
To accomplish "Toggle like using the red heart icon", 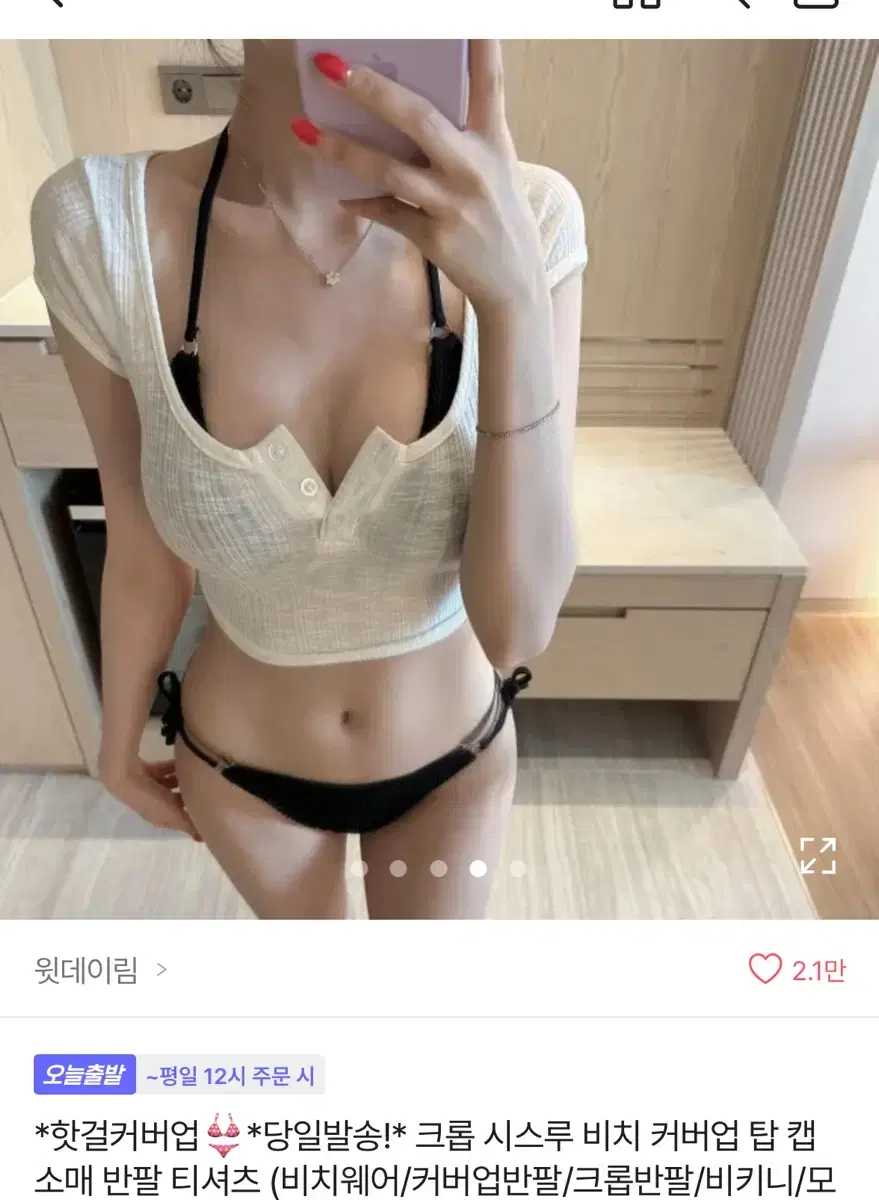I will pyautogui.click(x=765, y=968).
